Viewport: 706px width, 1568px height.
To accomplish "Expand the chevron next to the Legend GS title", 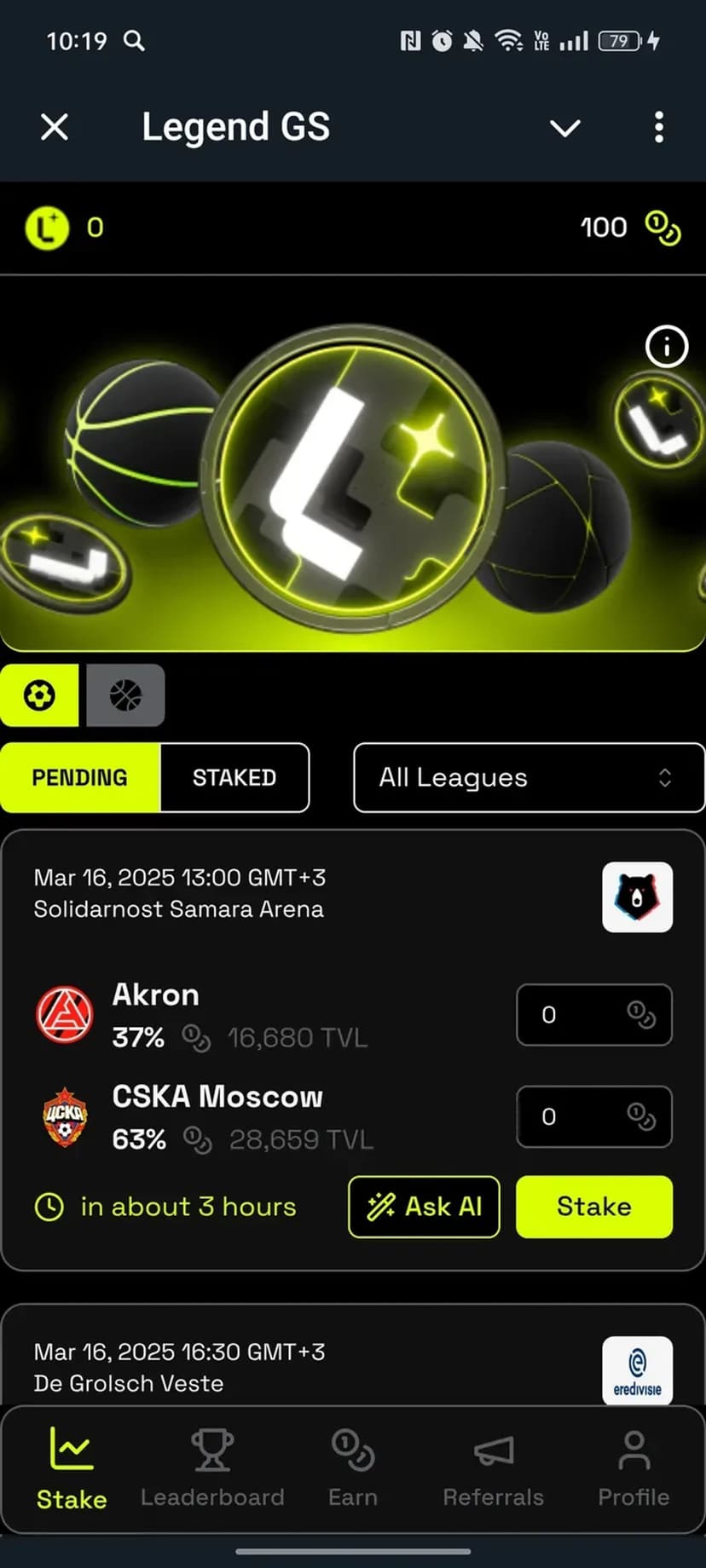I will 564,128.
